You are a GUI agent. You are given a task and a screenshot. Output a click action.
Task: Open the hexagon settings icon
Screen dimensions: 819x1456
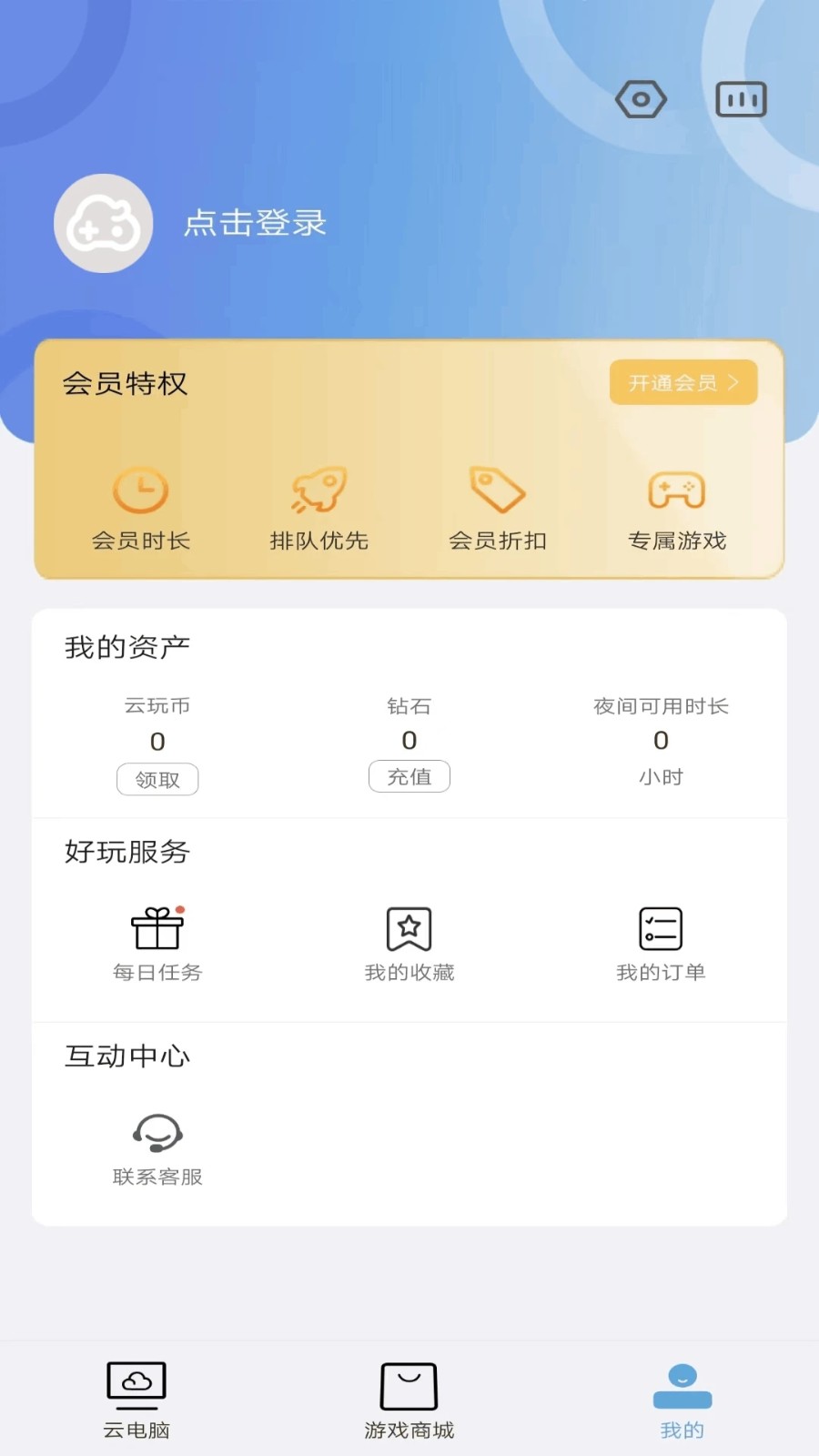[642, 99]
